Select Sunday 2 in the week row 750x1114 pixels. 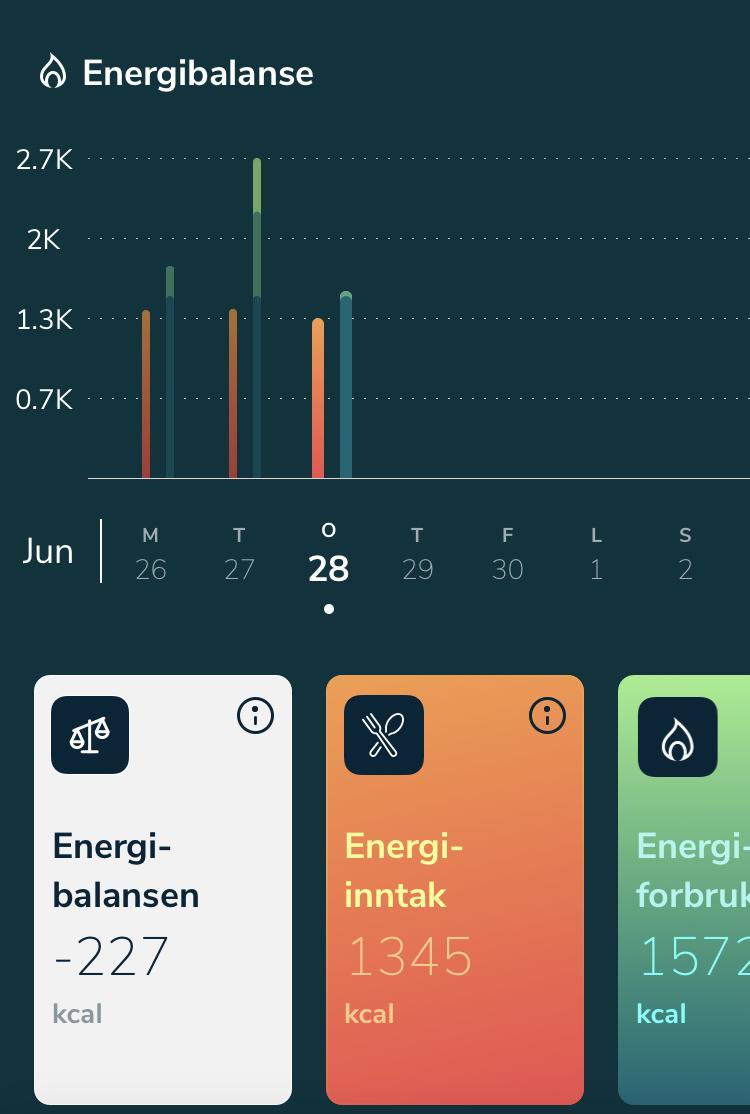[685, 555]
